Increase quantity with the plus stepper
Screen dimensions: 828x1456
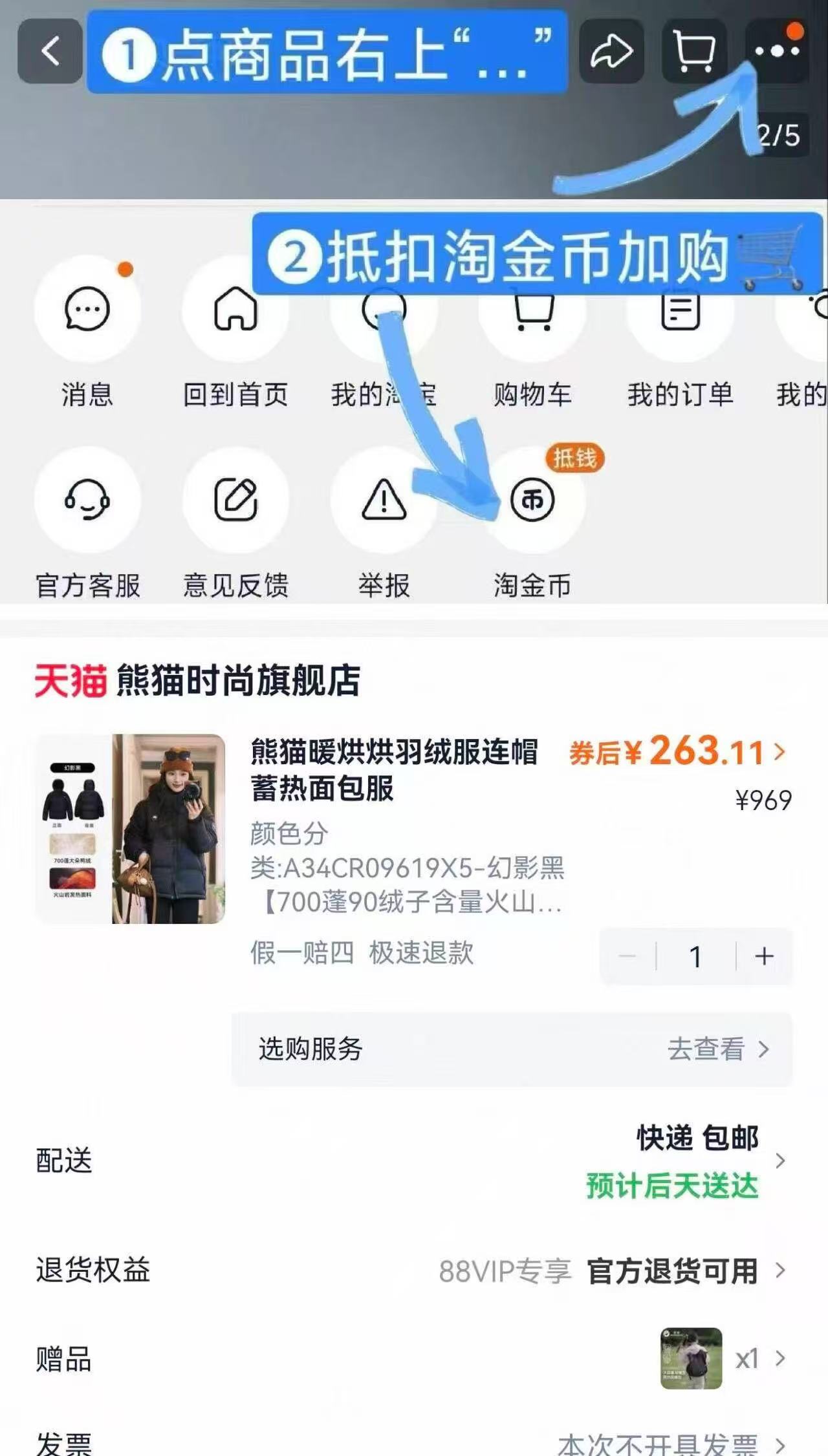point(763,956)
